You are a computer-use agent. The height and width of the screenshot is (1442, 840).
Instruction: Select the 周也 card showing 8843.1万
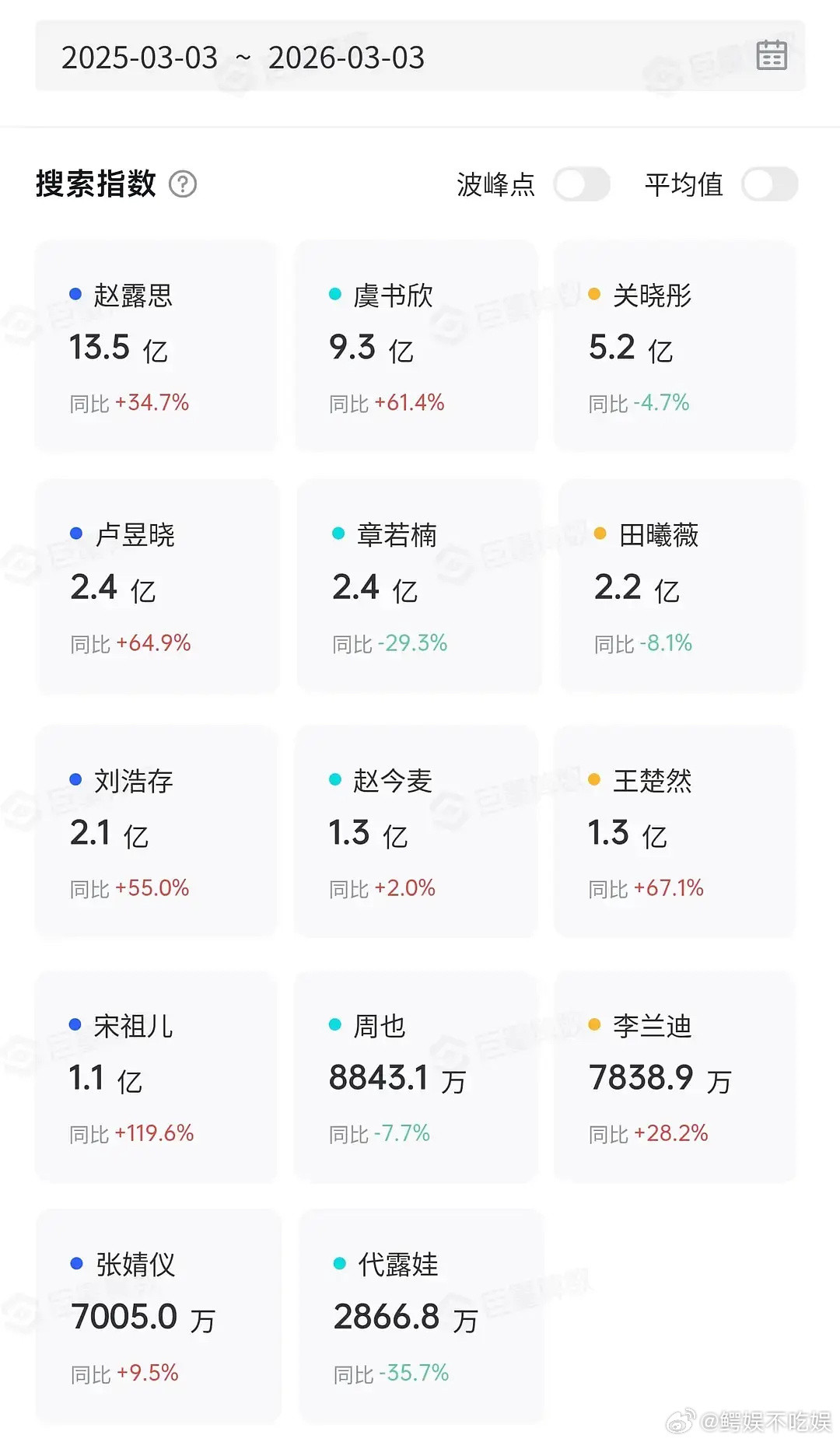416,1080
